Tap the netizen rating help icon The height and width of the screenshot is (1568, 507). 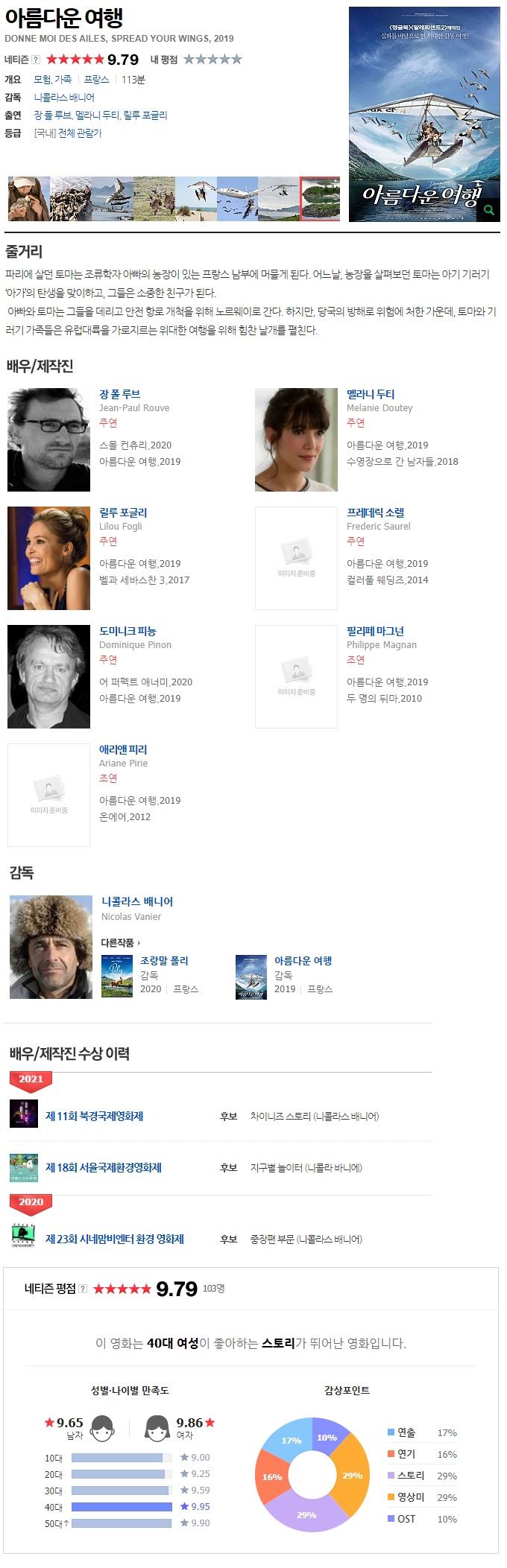36,60
